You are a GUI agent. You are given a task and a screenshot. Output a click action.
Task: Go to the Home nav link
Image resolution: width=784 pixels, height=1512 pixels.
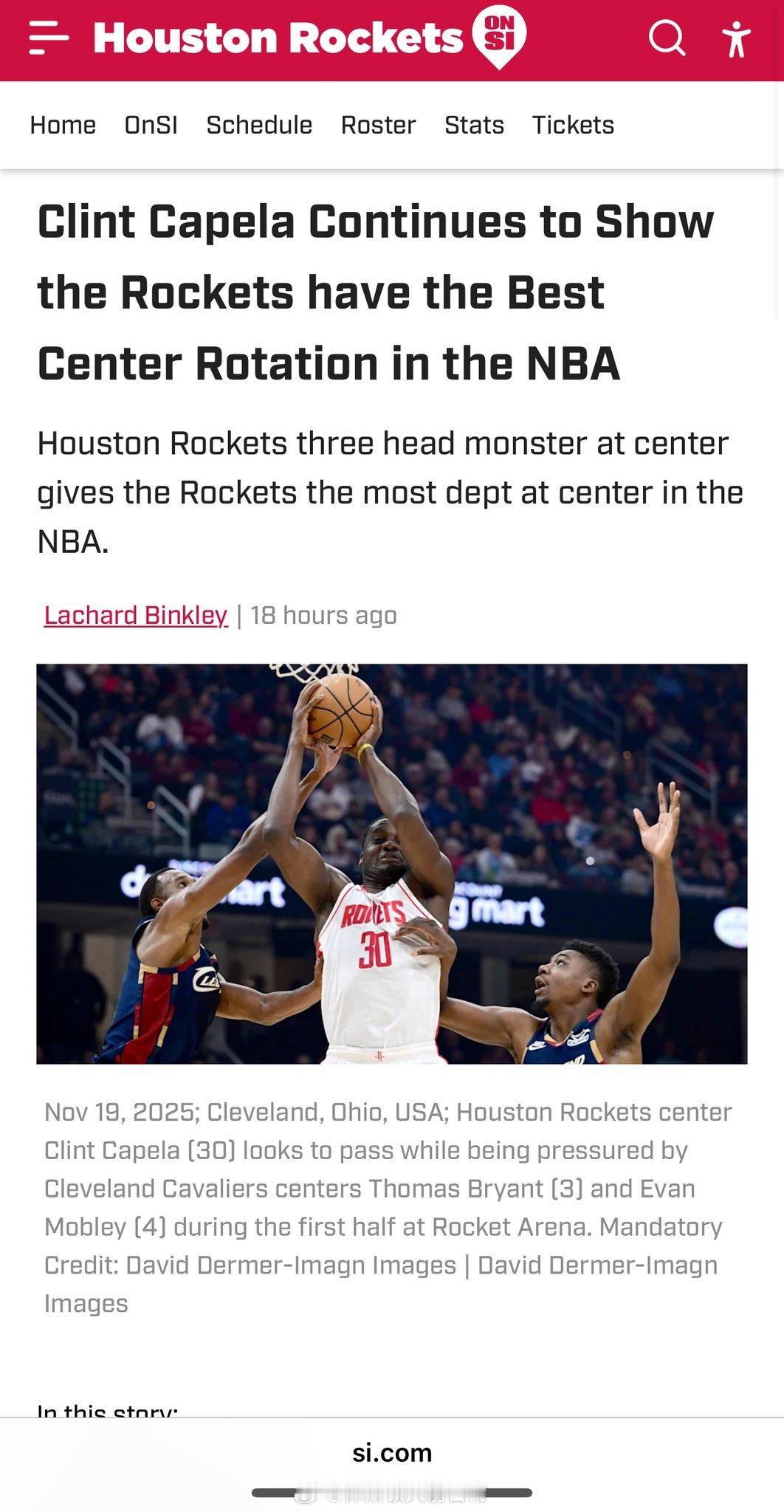pyautogui.click(x=63, y=126)
